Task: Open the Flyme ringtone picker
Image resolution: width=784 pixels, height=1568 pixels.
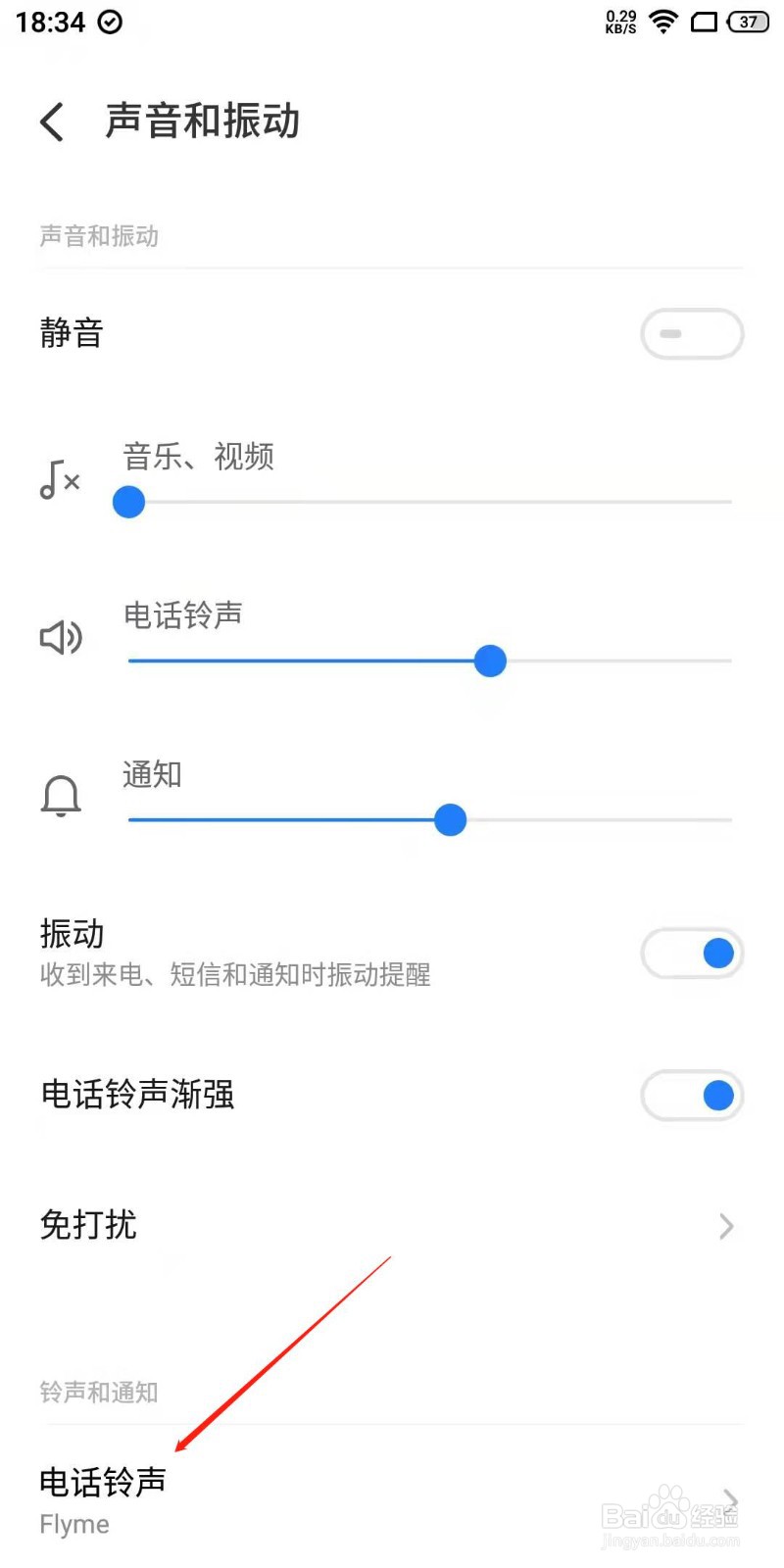Action: 73,1523
